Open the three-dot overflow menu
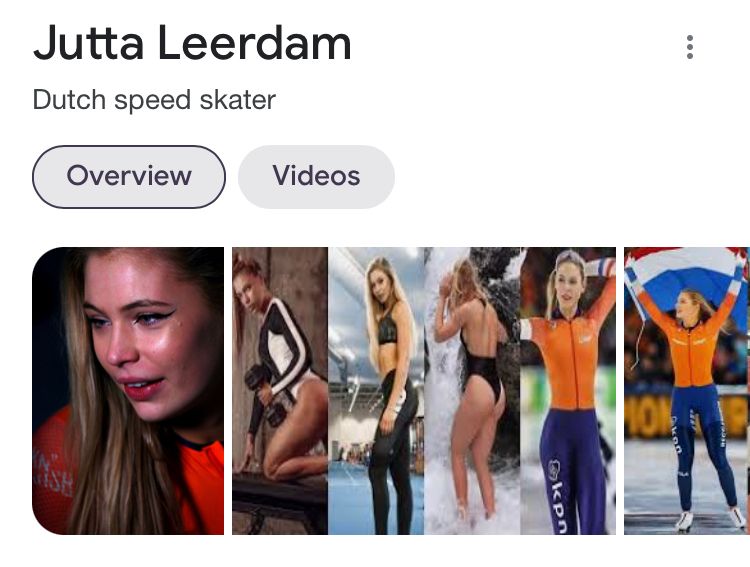 click(689, 47)
